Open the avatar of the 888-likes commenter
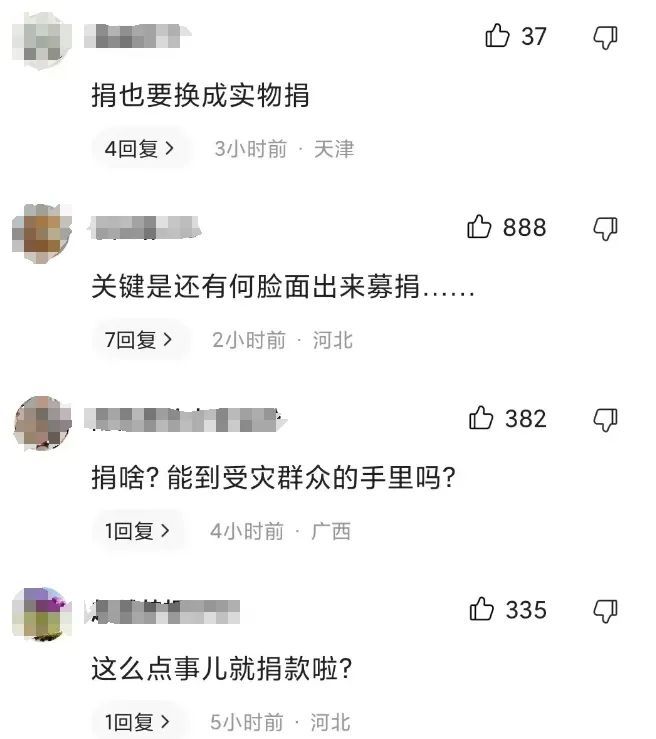The width and height of the screenshot is (656, 739). coord(42,233)
